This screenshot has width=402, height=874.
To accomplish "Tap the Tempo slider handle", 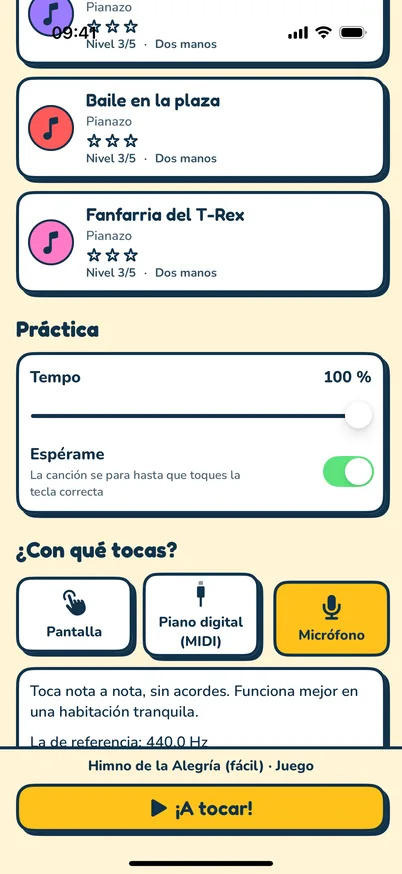I will (x=358, y=415).
